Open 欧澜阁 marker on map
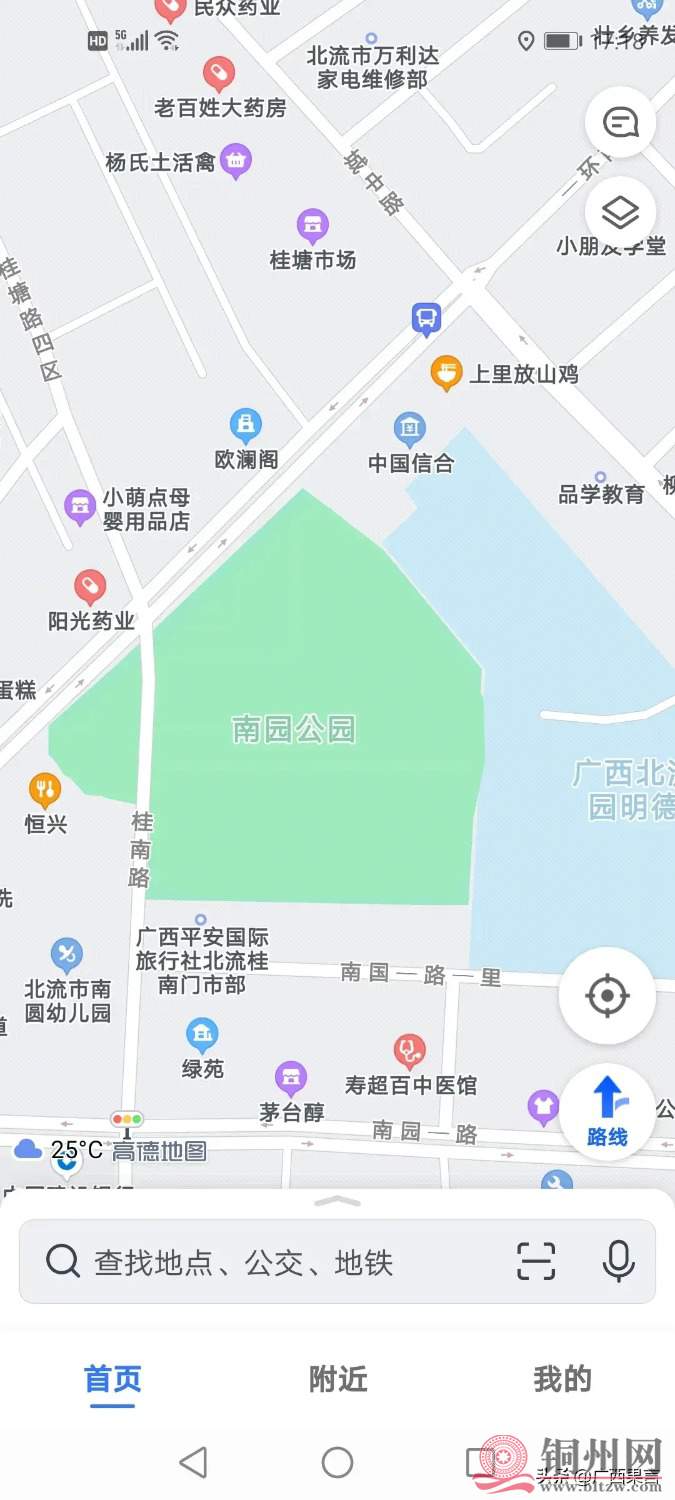This screenshot has width=675, height=1500. coord(246,426)
